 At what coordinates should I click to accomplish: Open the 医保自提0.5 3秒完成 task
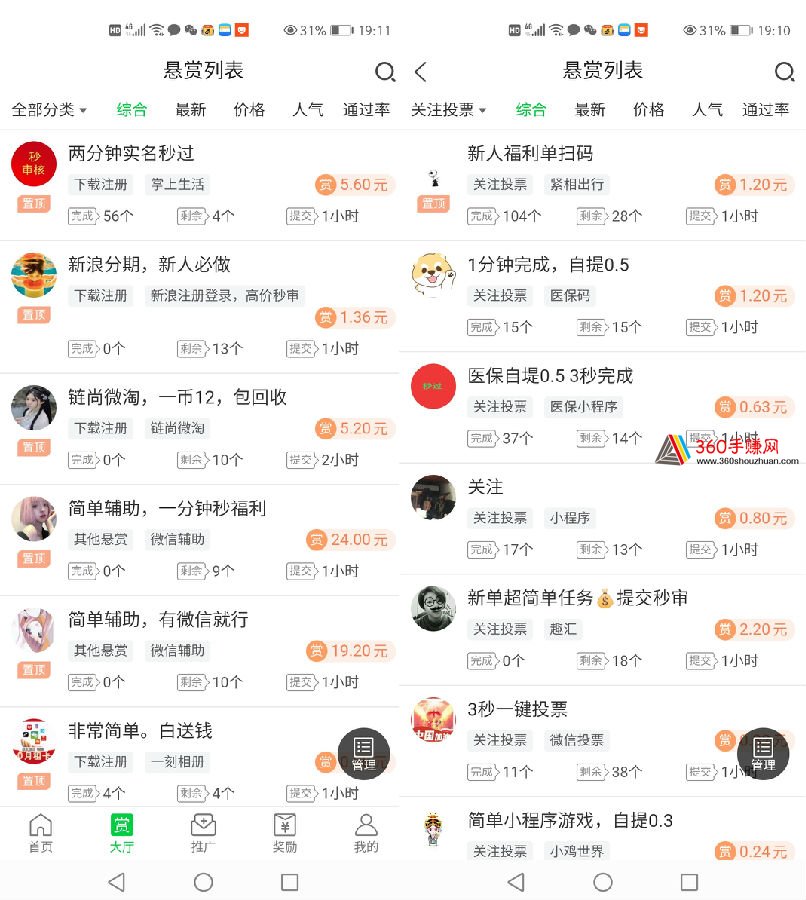[550, 376]
